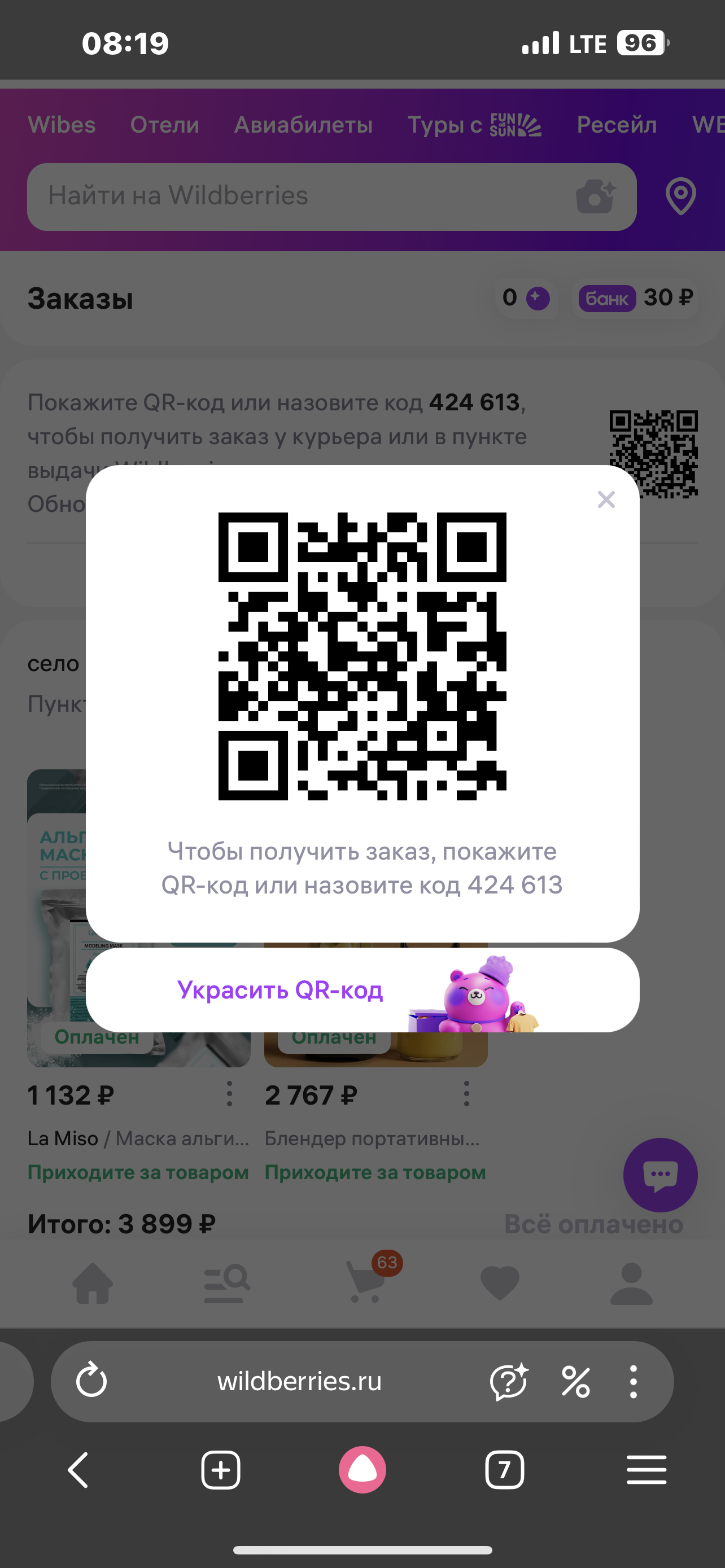
Task: Open the browser's three-dot menu
Action: [633, 1381]
